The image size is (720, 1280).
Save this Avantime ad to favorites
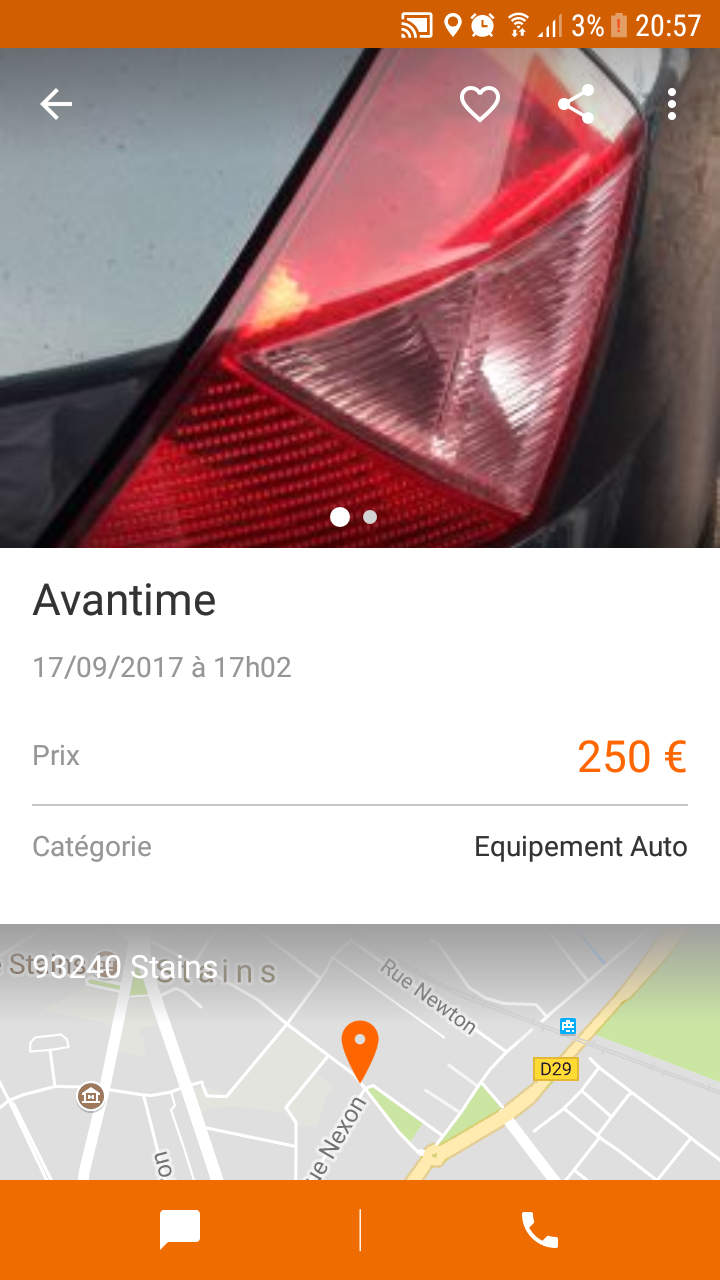[479, 104]
